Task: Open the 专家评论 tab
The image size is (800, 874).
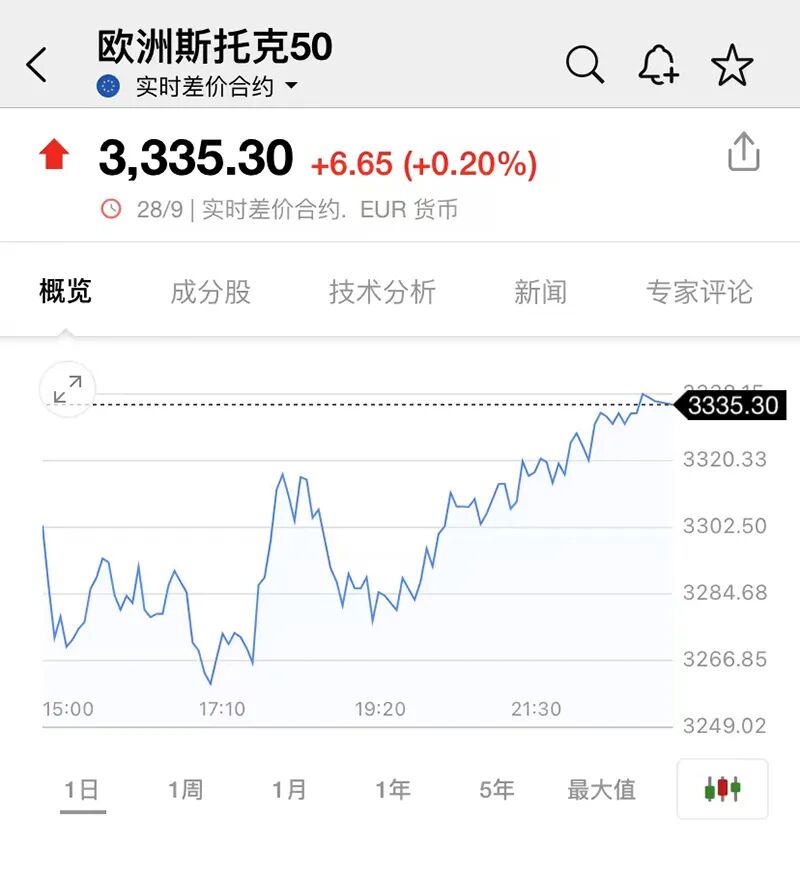Action: coord(699,292)
